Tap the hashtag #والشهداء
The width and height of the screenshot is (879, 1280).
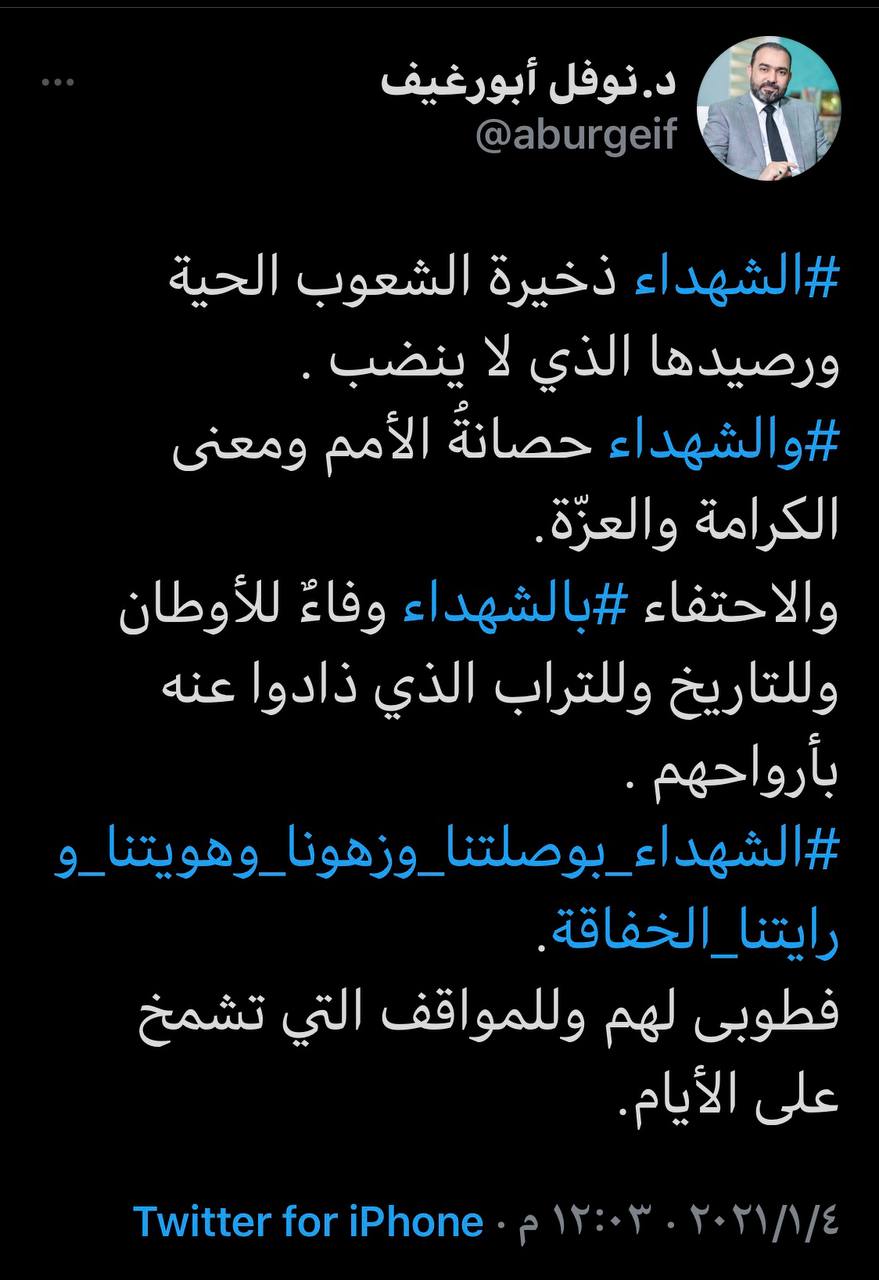coord(714,448)
